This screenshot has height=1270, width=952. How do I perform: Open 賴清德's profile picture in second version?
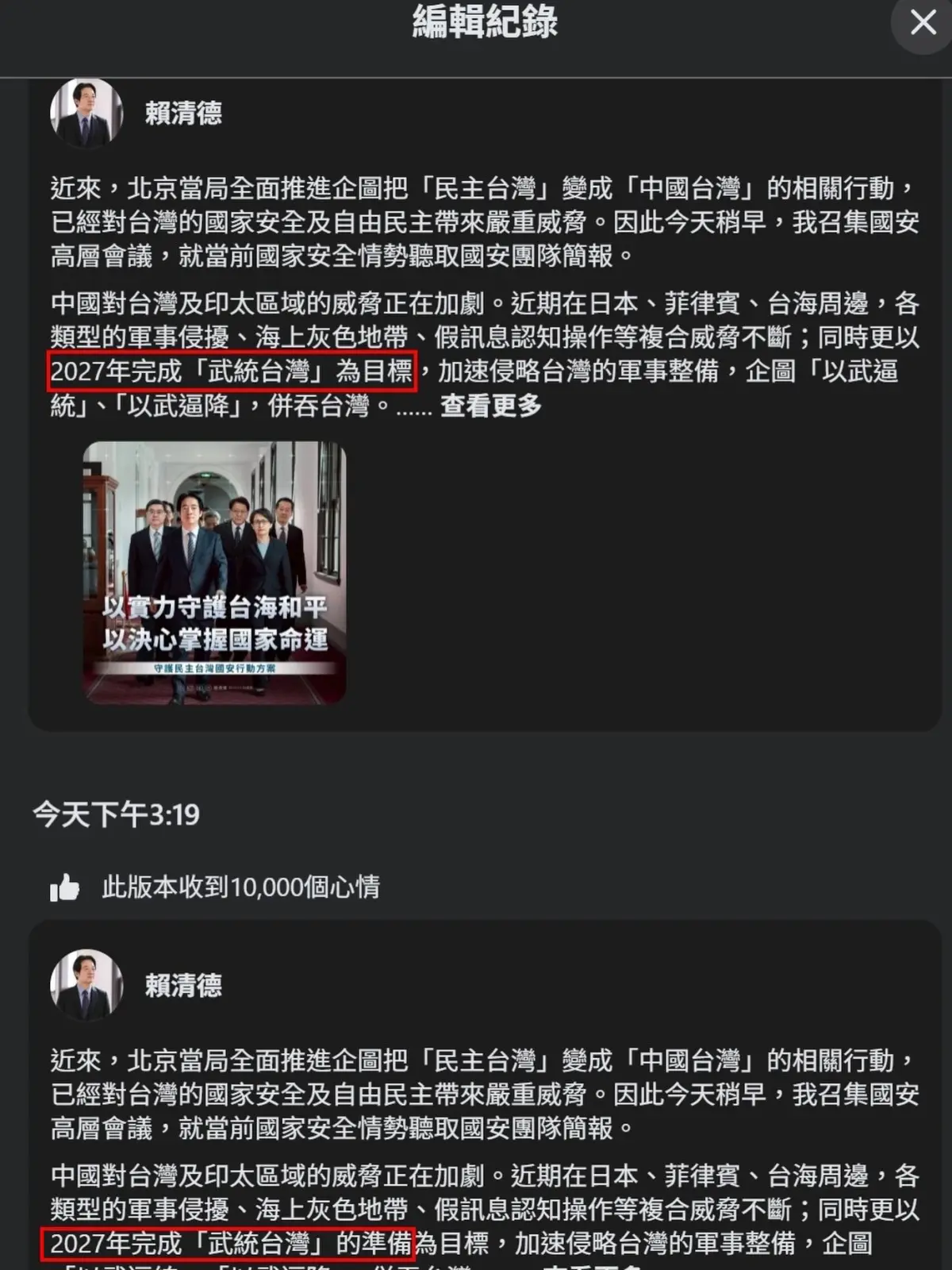[x=86, y=983]
